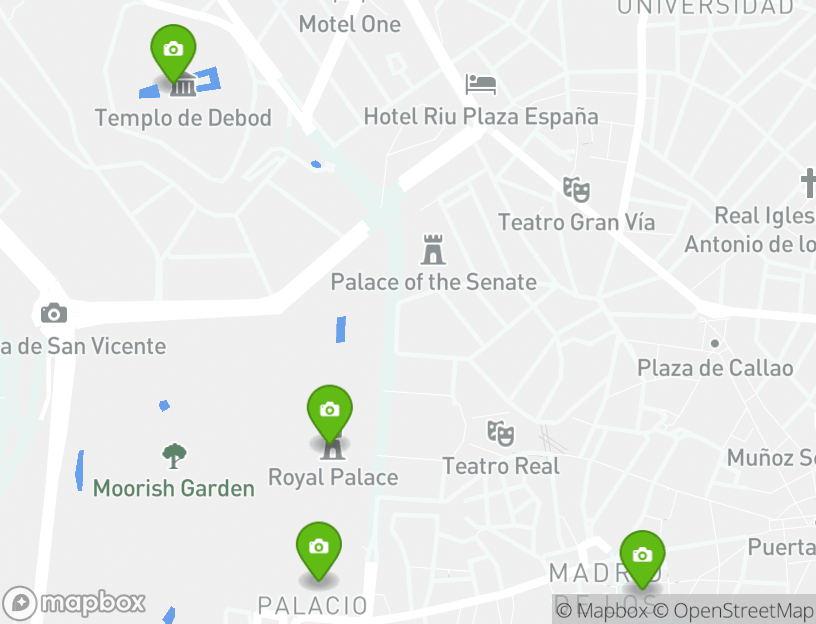
Task: Open the green camera marker above Palacio label
Action: [x=318, y=548]
